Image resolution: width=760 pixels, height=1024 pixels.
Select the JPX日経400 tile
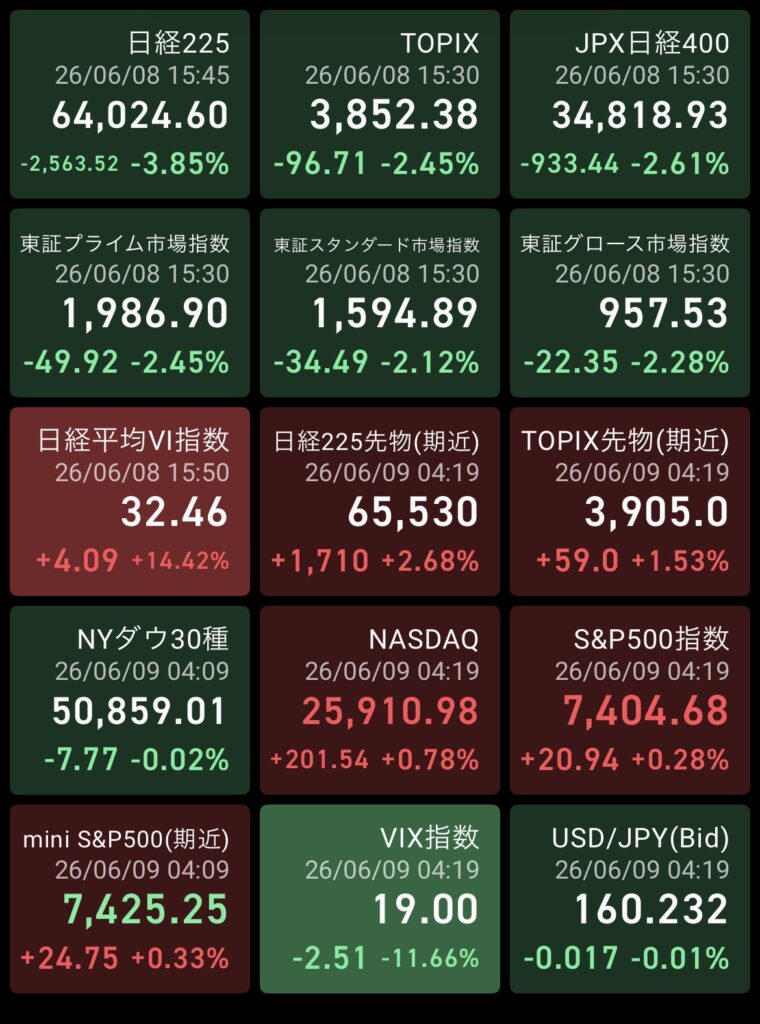tap(630, 104)
